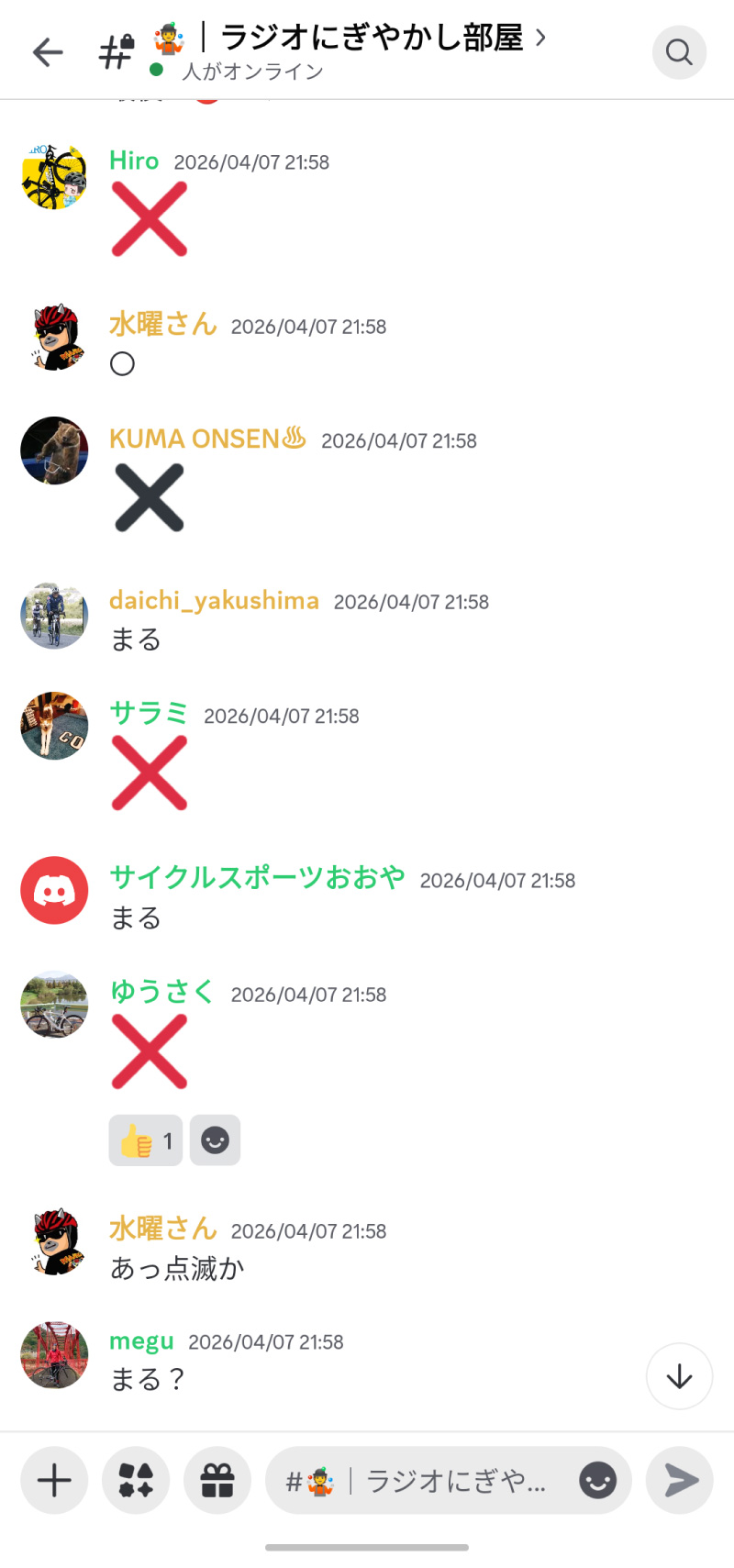Tap the smiley add-reaction icon under ゆうさく's message
The image size is (734, 1568).
click(215, 1140)
